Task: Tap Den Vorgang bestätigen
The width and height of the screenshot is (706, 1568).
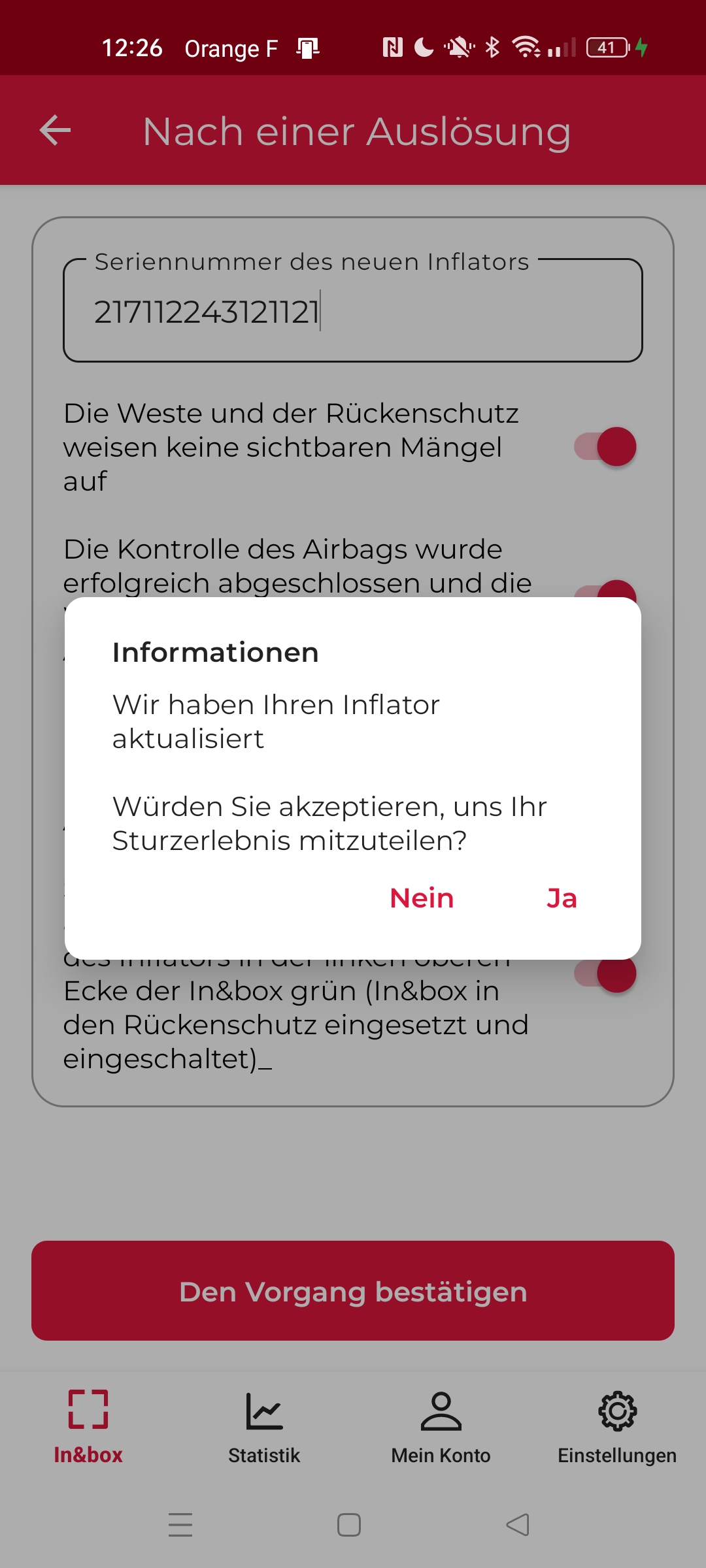Action: pyautogui.click(x=353, y=1291)
